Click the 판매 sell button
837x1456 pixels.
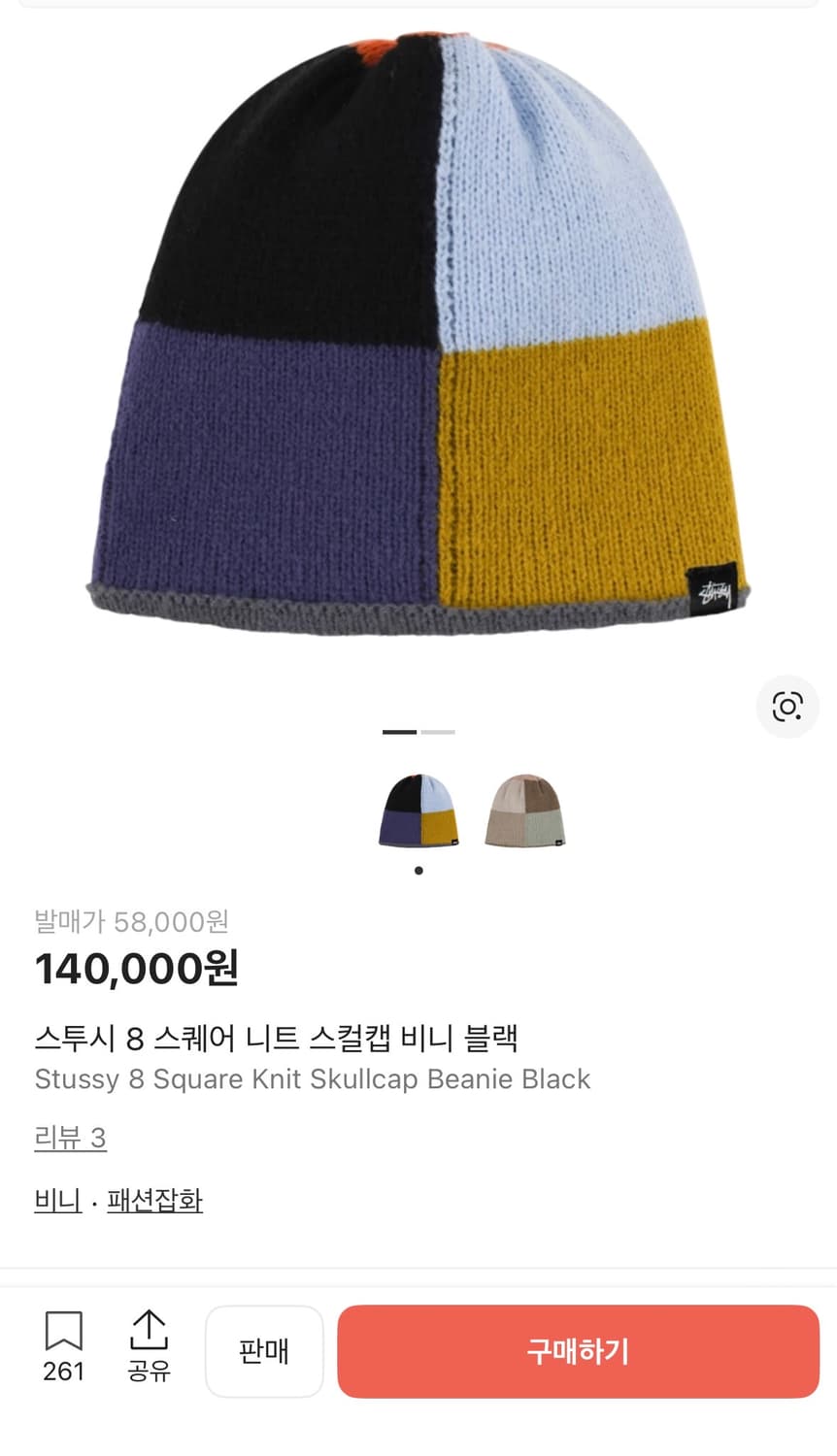pyautogui.click(x=264, y=1351)
